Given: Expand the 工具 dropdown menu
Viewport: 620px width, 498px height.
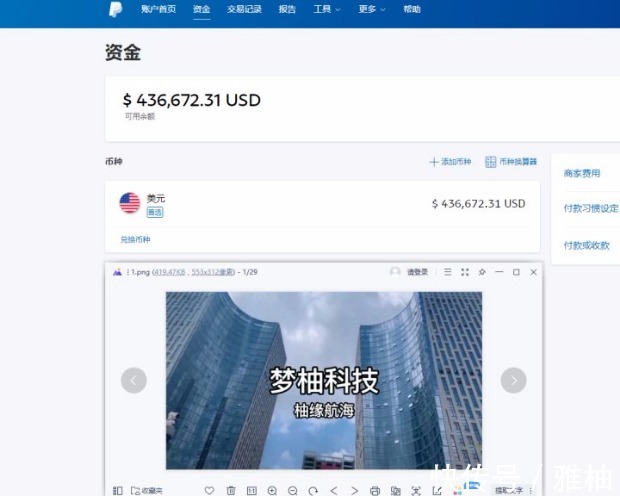Looking at the screenshot, I should (327, 9).
